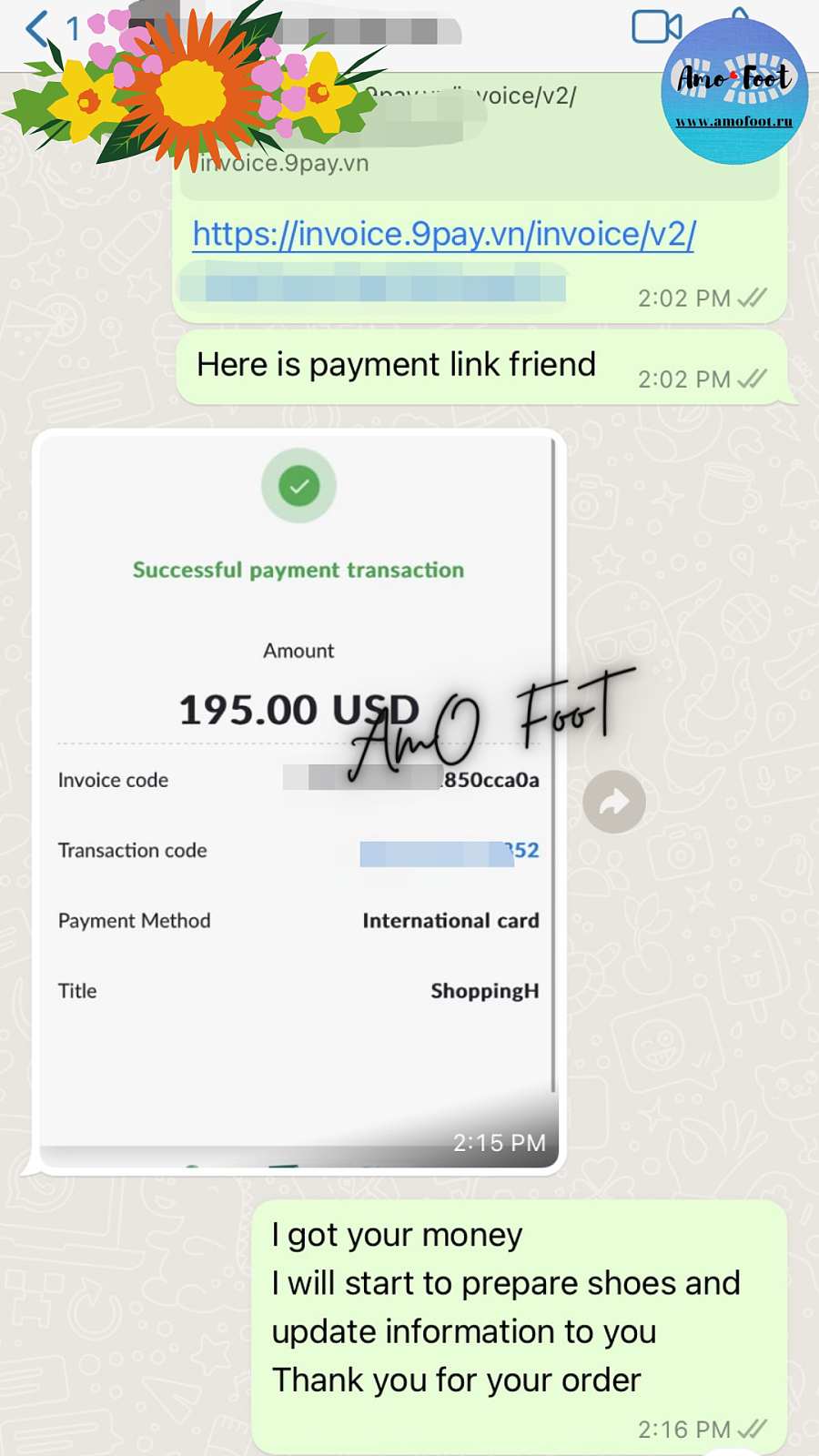Open the successful payment transaction image
Viewport: 819px width, 1456px height.
coord(298,801)
